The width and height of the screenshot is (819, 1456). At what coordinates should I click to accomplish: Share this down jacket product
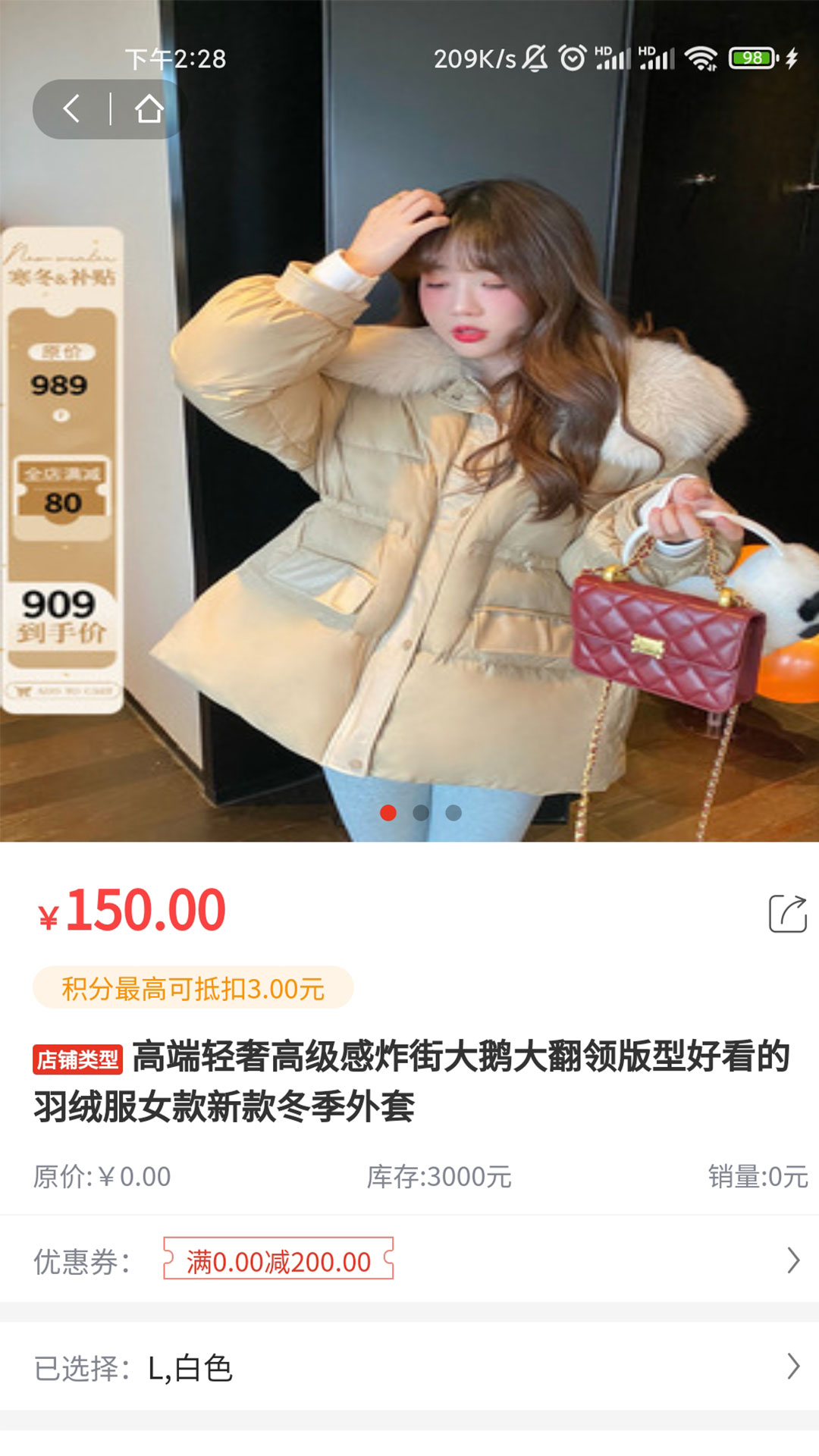coord(787,913)
